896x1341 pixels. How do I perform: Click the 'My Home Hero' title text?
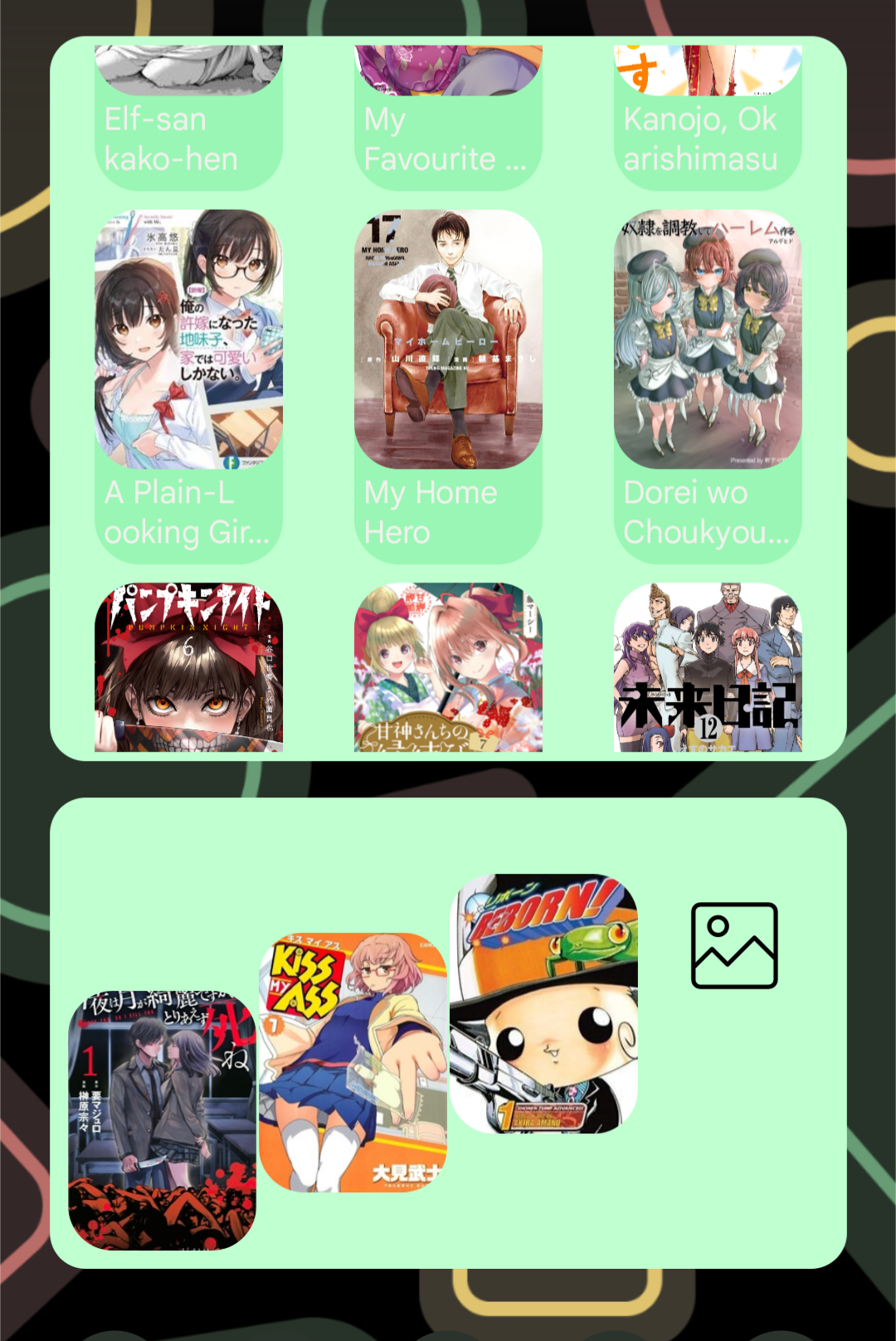pyautogui.click(x=431, y=512)
